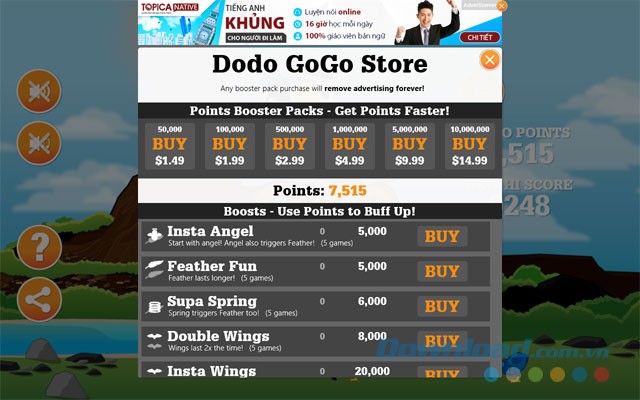Buy the 500,000 points pack for $2.99
The width and height of the screenshot is (640, 400).
point(290,145)
